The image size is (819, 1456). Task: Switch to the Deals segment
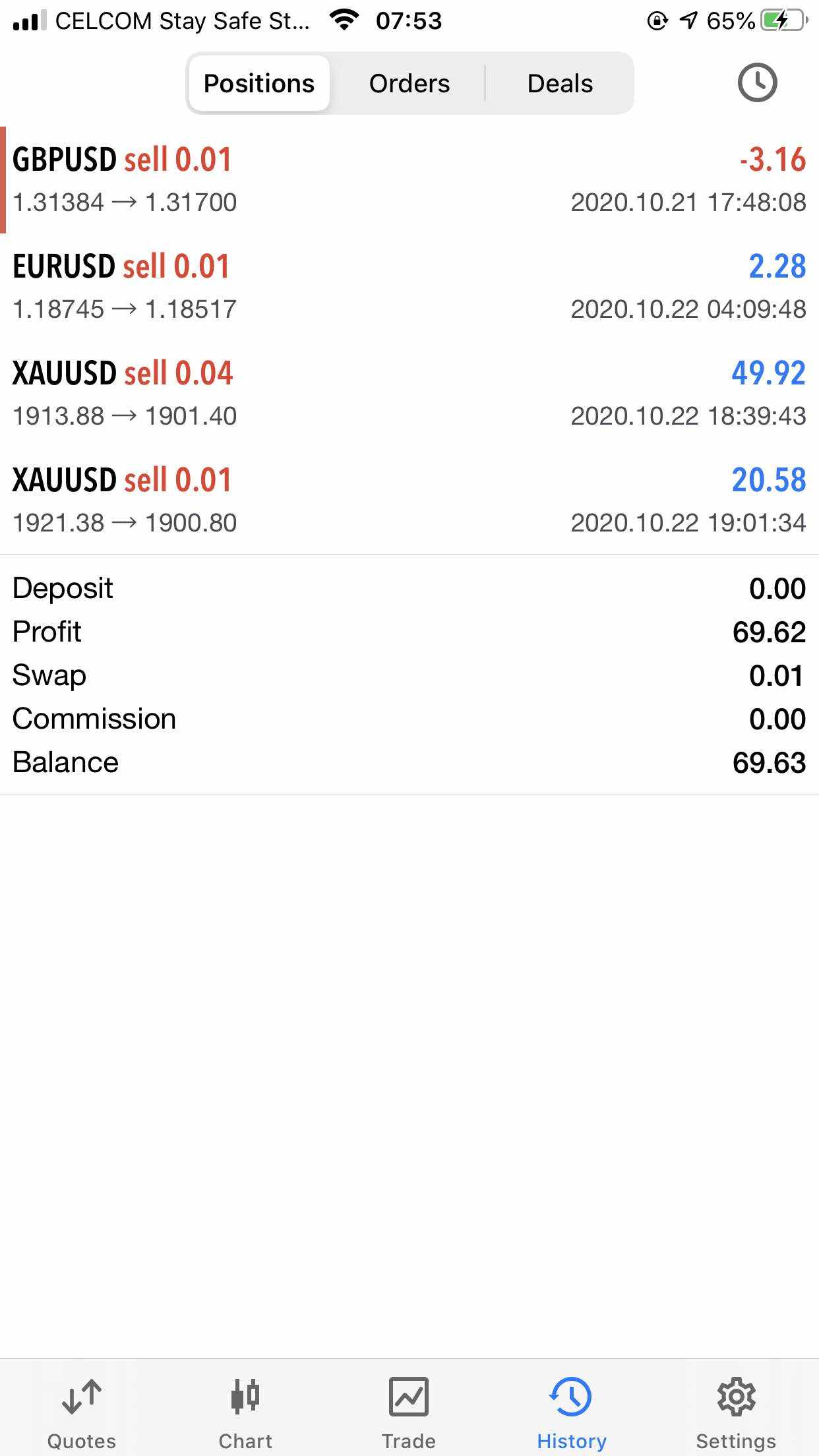coord(560,84)
